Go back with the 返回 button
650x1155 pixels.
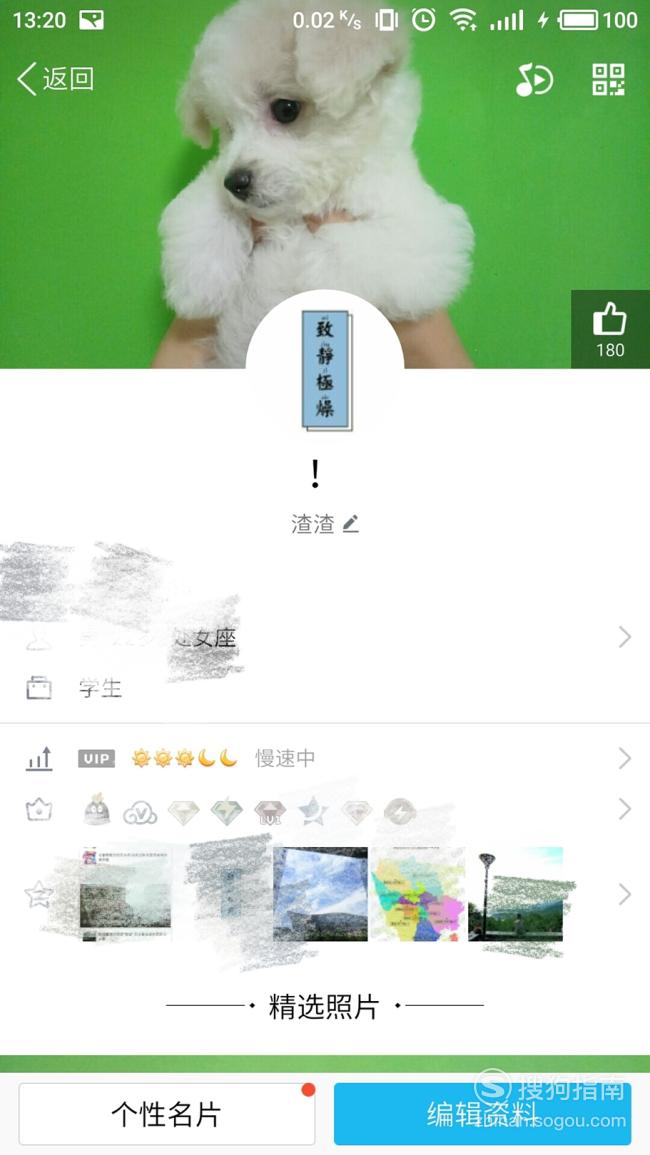coord(56,79)
